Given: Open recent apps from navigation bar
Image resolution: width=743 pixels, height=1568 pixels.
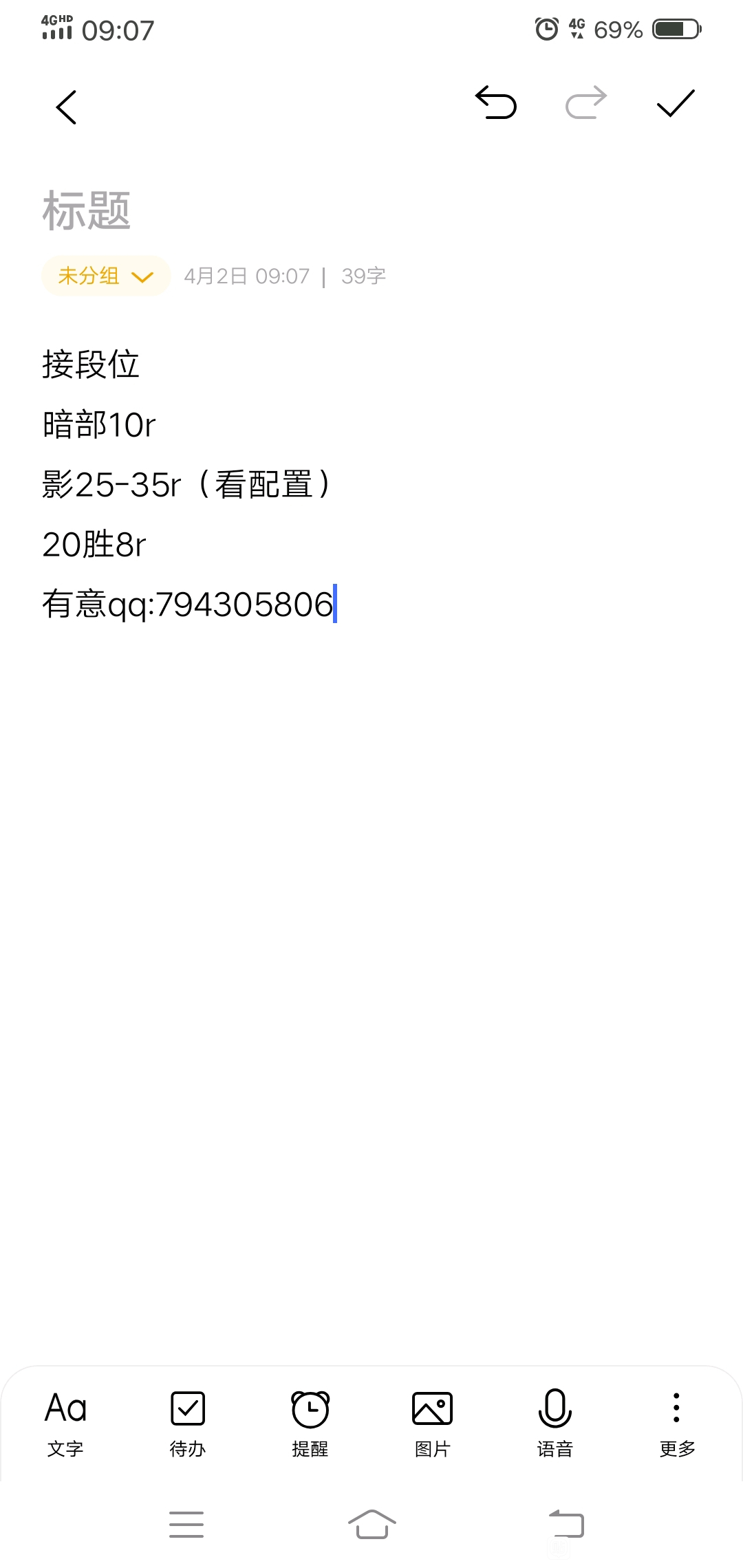Looking at the screenshot, I should pyautogui.click(x=186, y=1525).
